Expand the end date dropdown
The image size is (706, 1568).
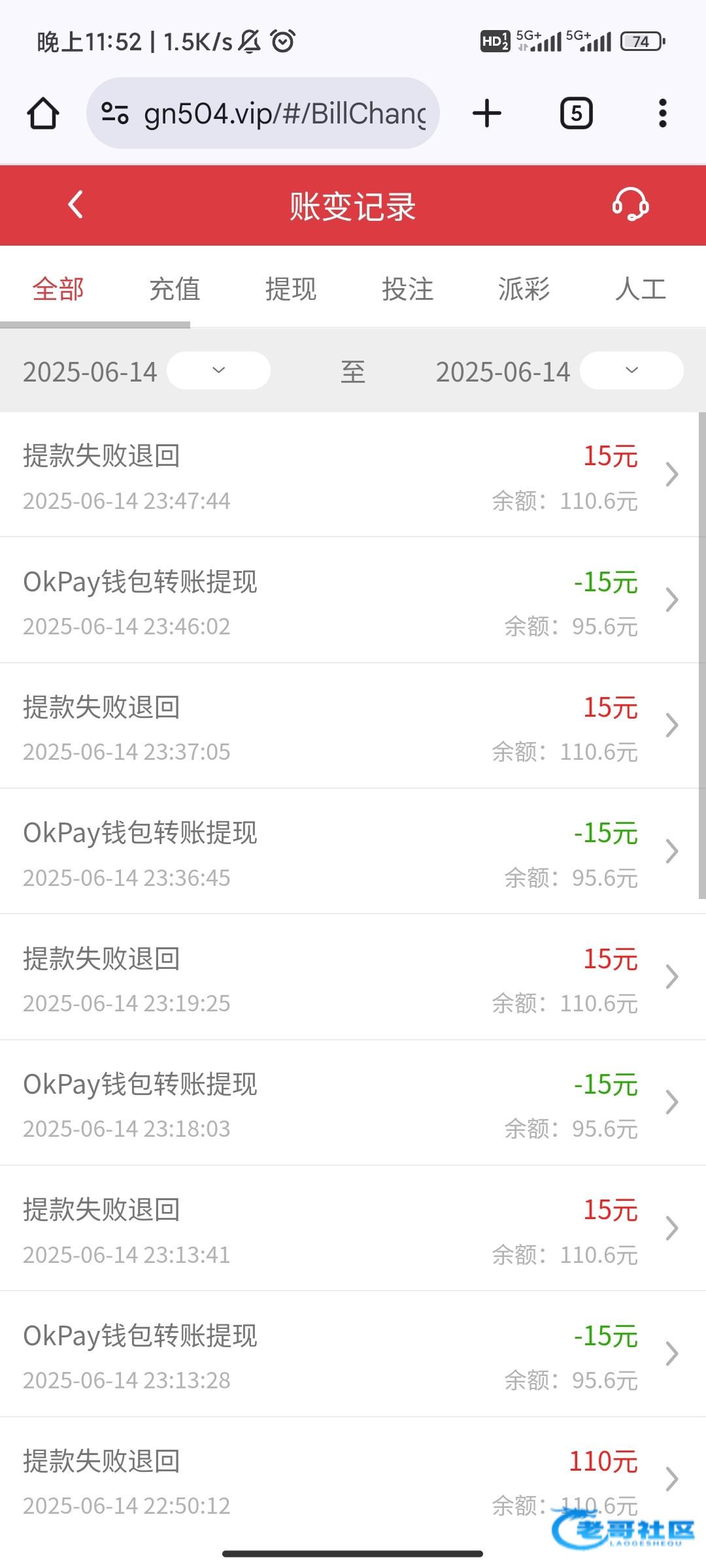pyautogui.click(x=631, y=370)
